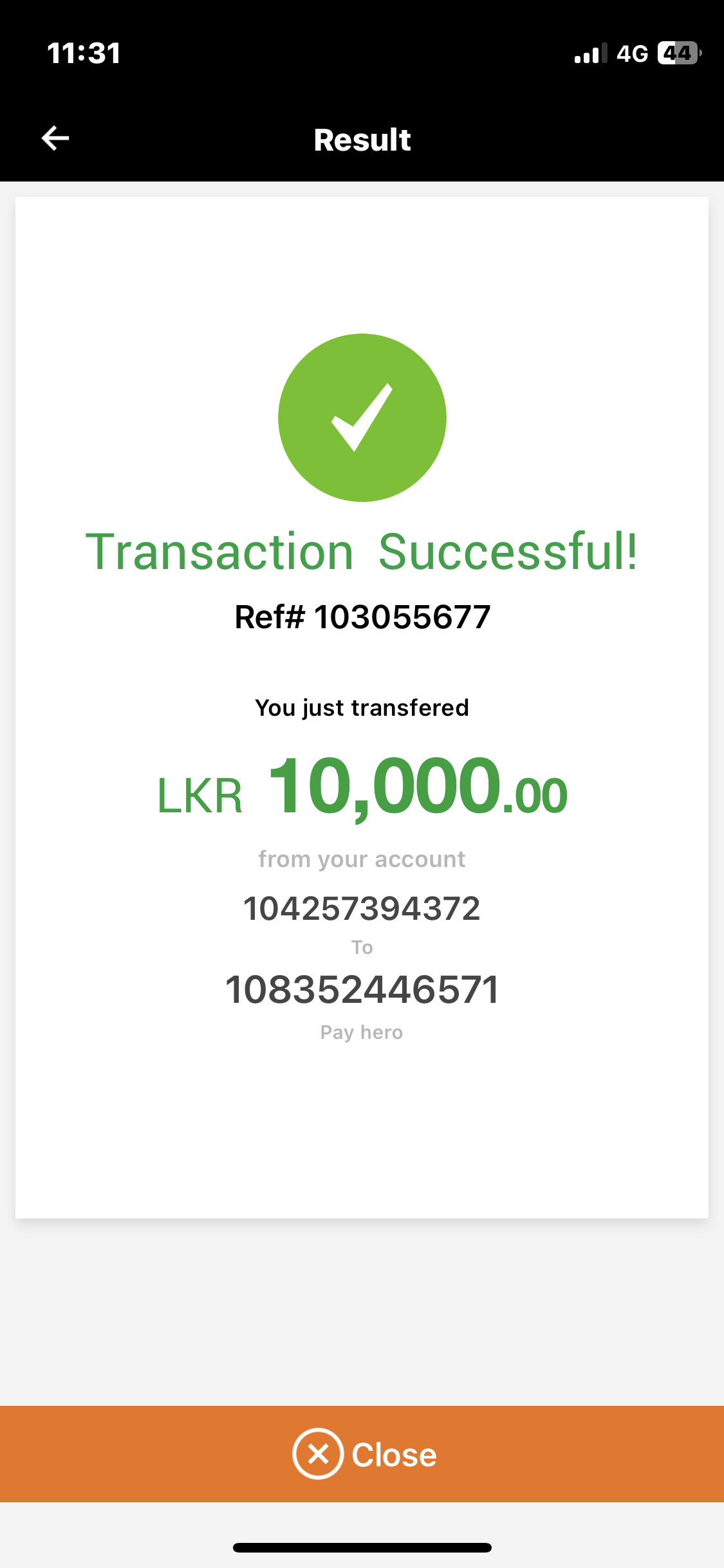Viewport: 724px width, 1568px height.
Task: Close the transaction result screen
Action: (363, 1453)
